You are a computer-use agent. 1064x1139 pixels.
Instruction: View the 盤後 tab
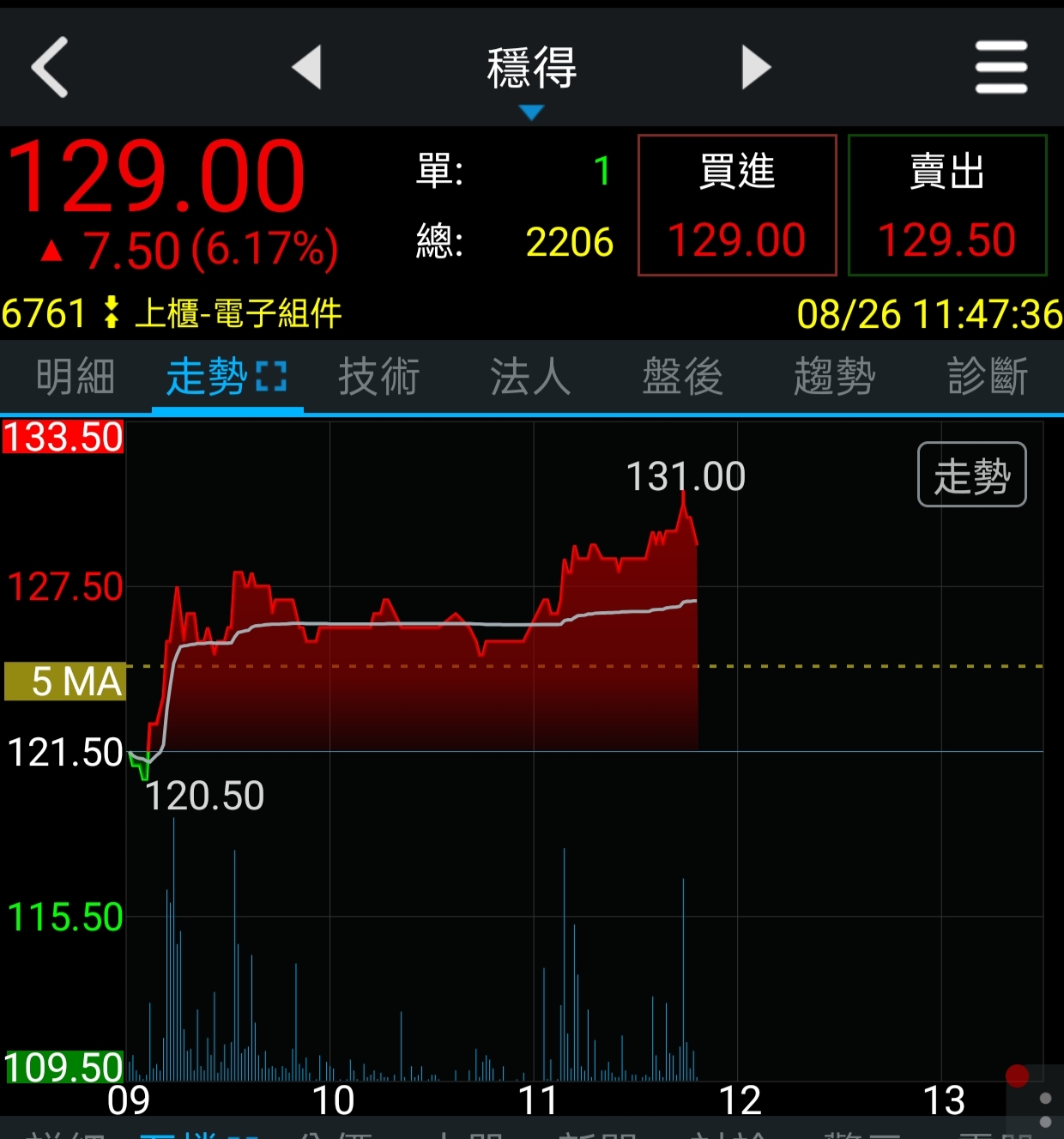682,377
